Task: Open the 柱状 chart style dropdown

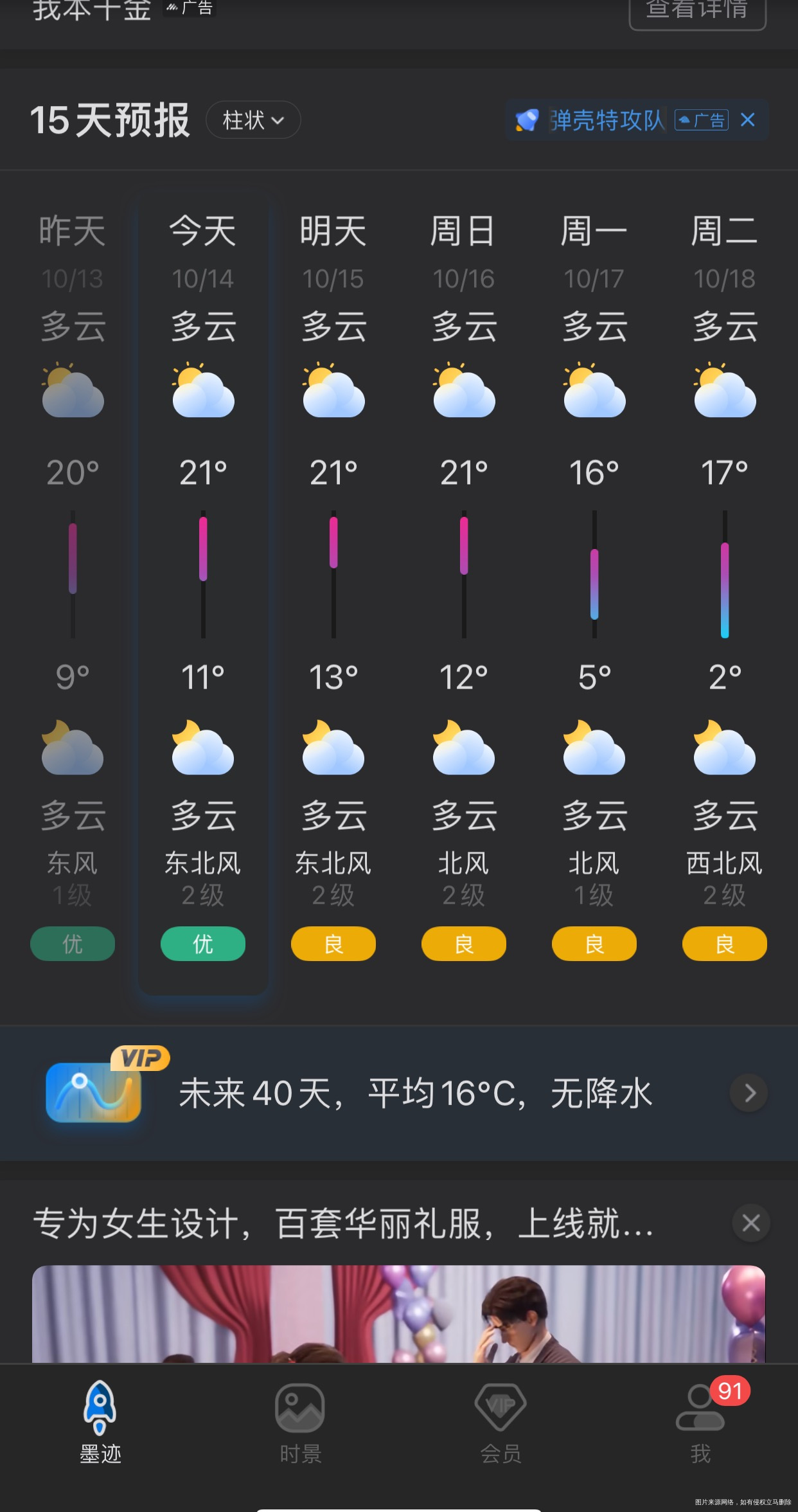Action: click(253, 120)
